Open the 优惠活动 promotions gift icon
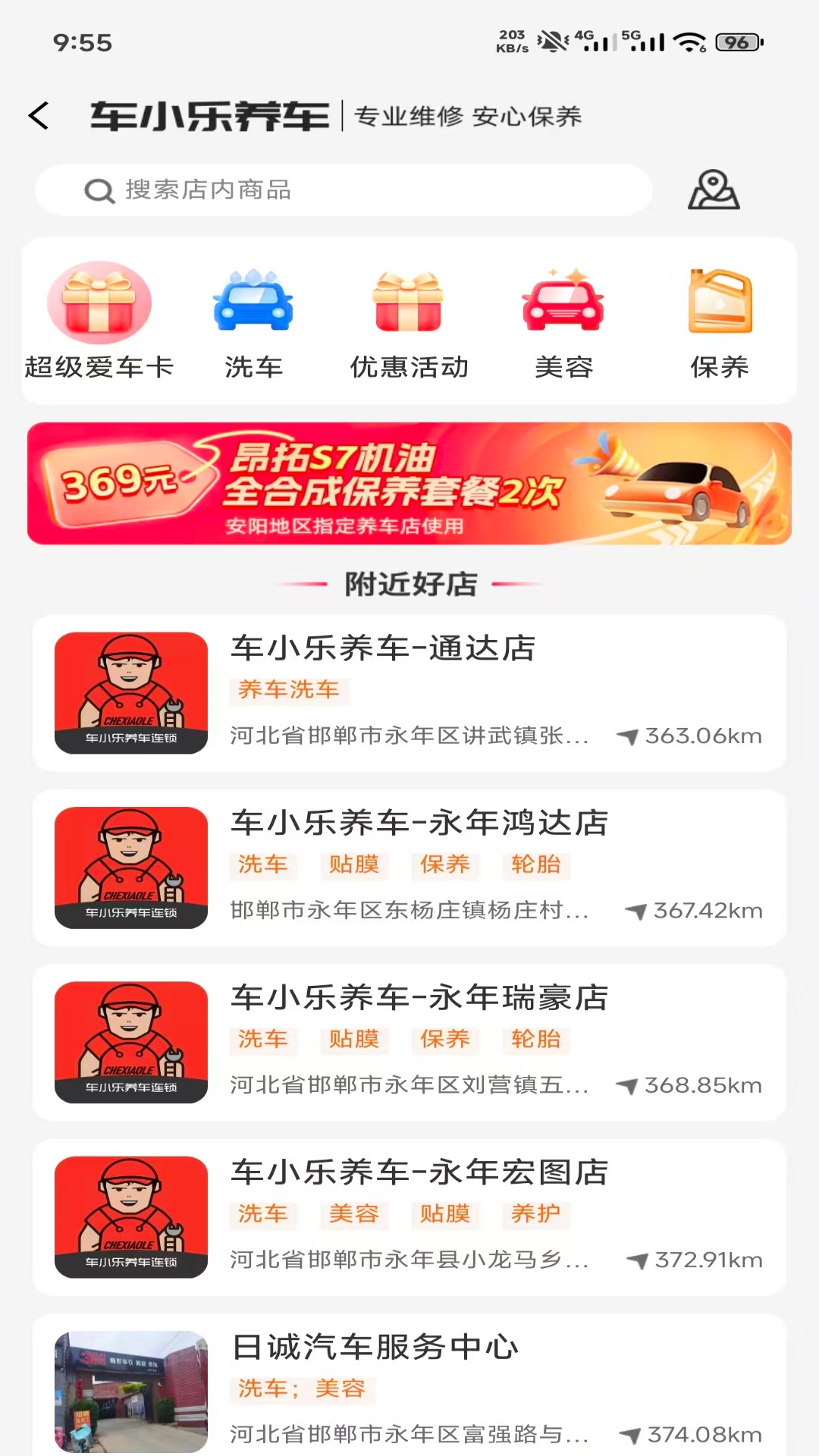Viewport: 819px width, 1456px height. [x=409, y=302]
